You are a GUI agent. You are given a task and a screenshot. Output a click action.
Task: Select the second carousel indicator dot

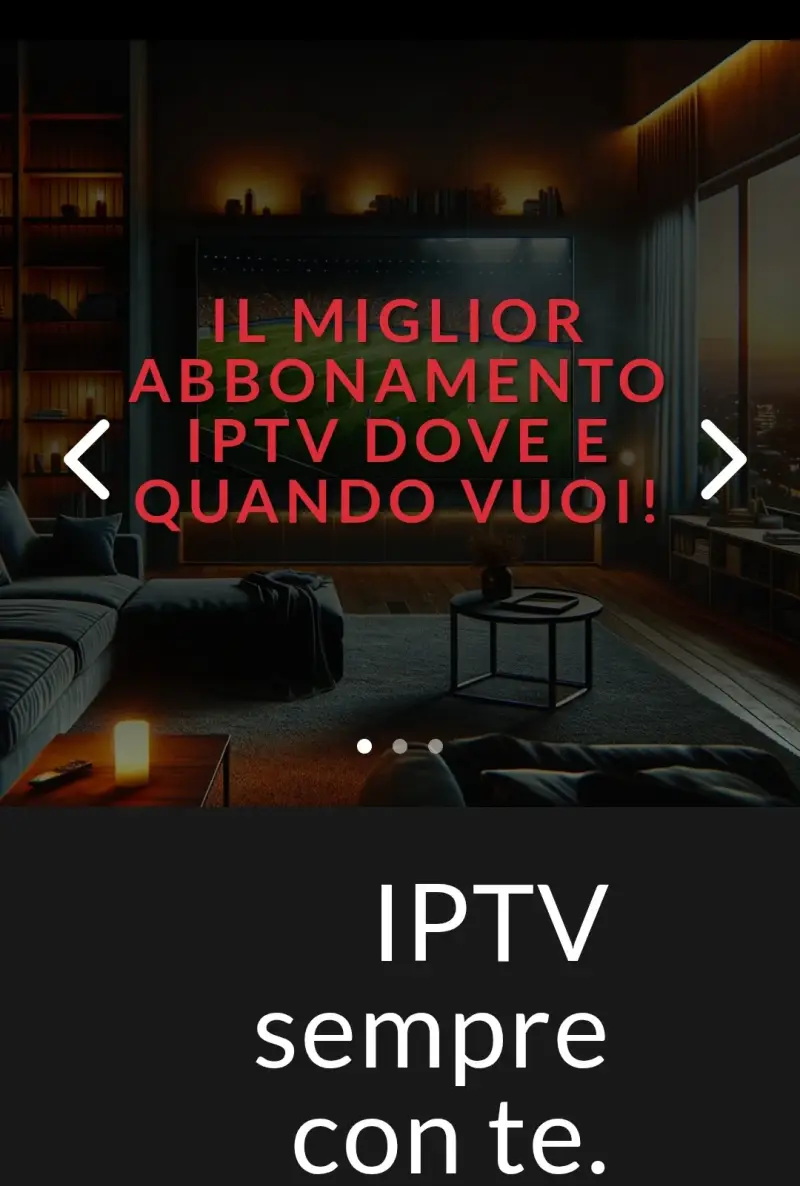(400, 747)
